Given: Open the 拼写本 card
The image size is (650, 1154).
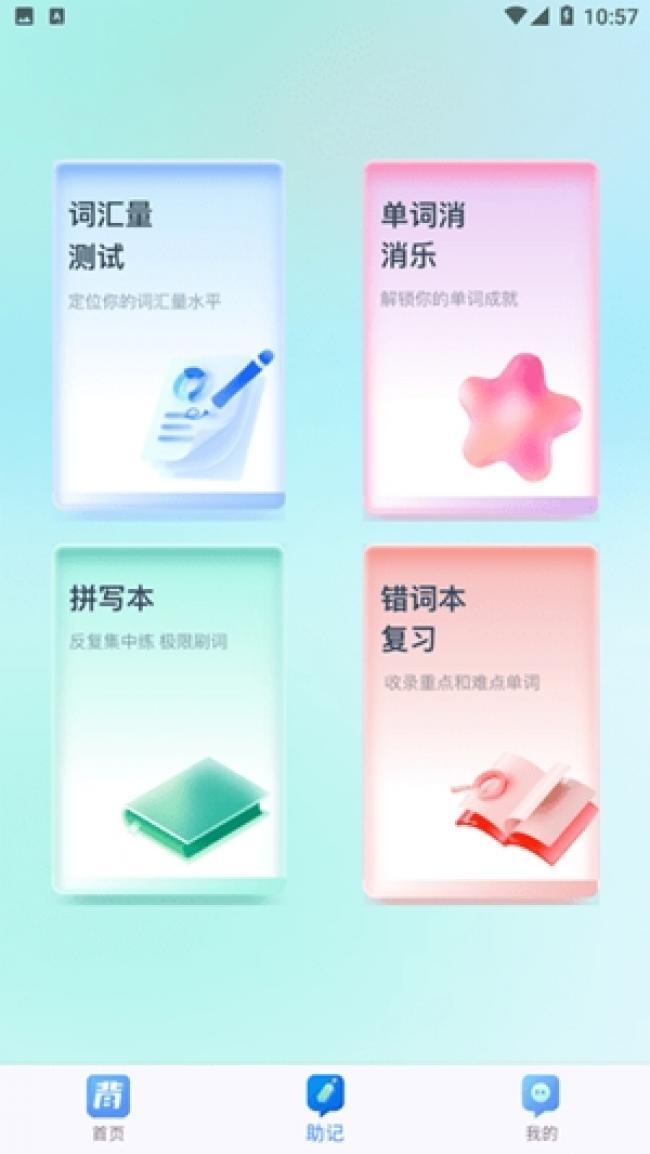Looking at the screenshot, I should [169, 721].
